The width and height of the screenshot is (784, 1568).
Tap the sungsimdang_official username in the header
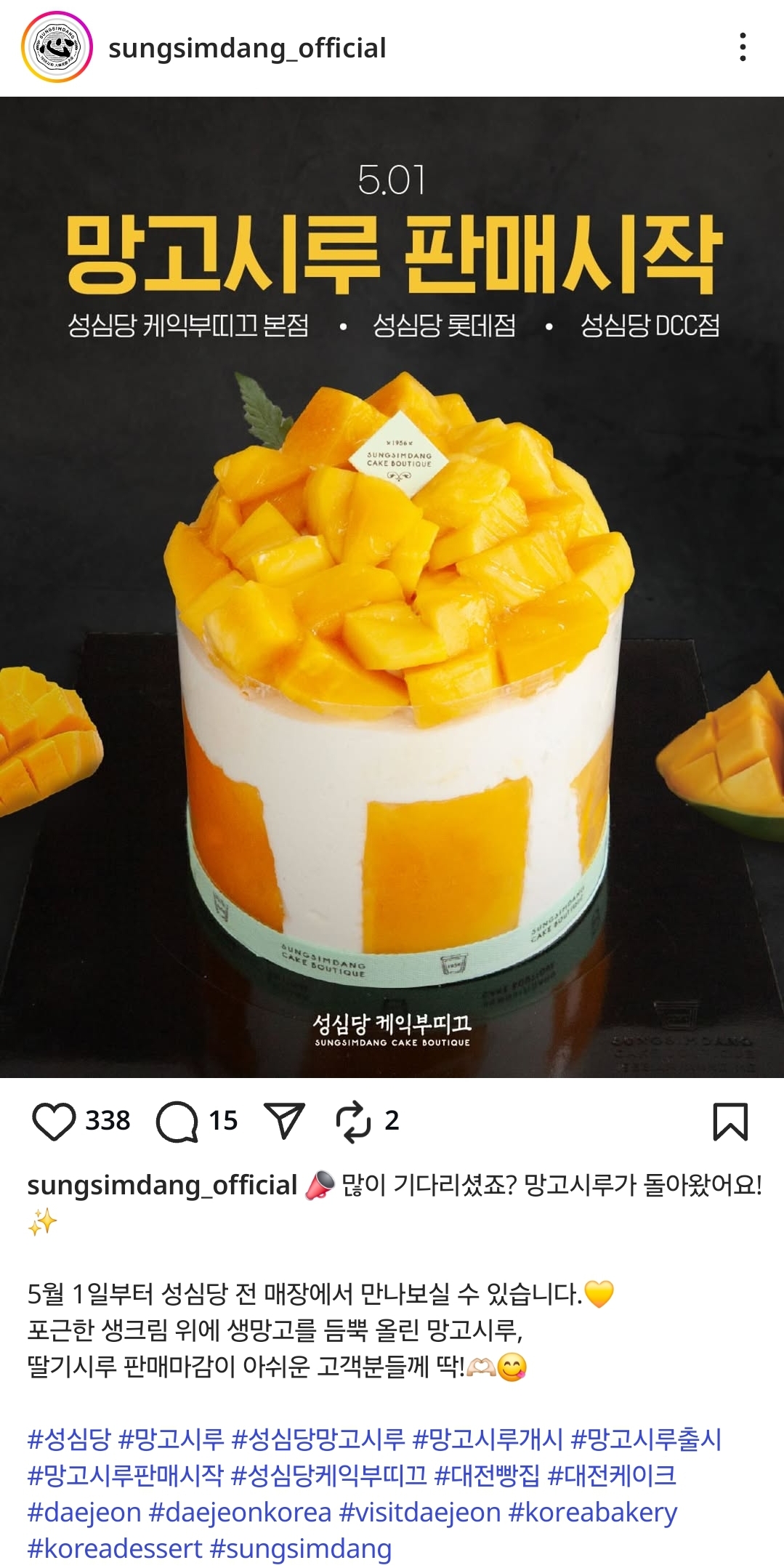click(247, 48)
